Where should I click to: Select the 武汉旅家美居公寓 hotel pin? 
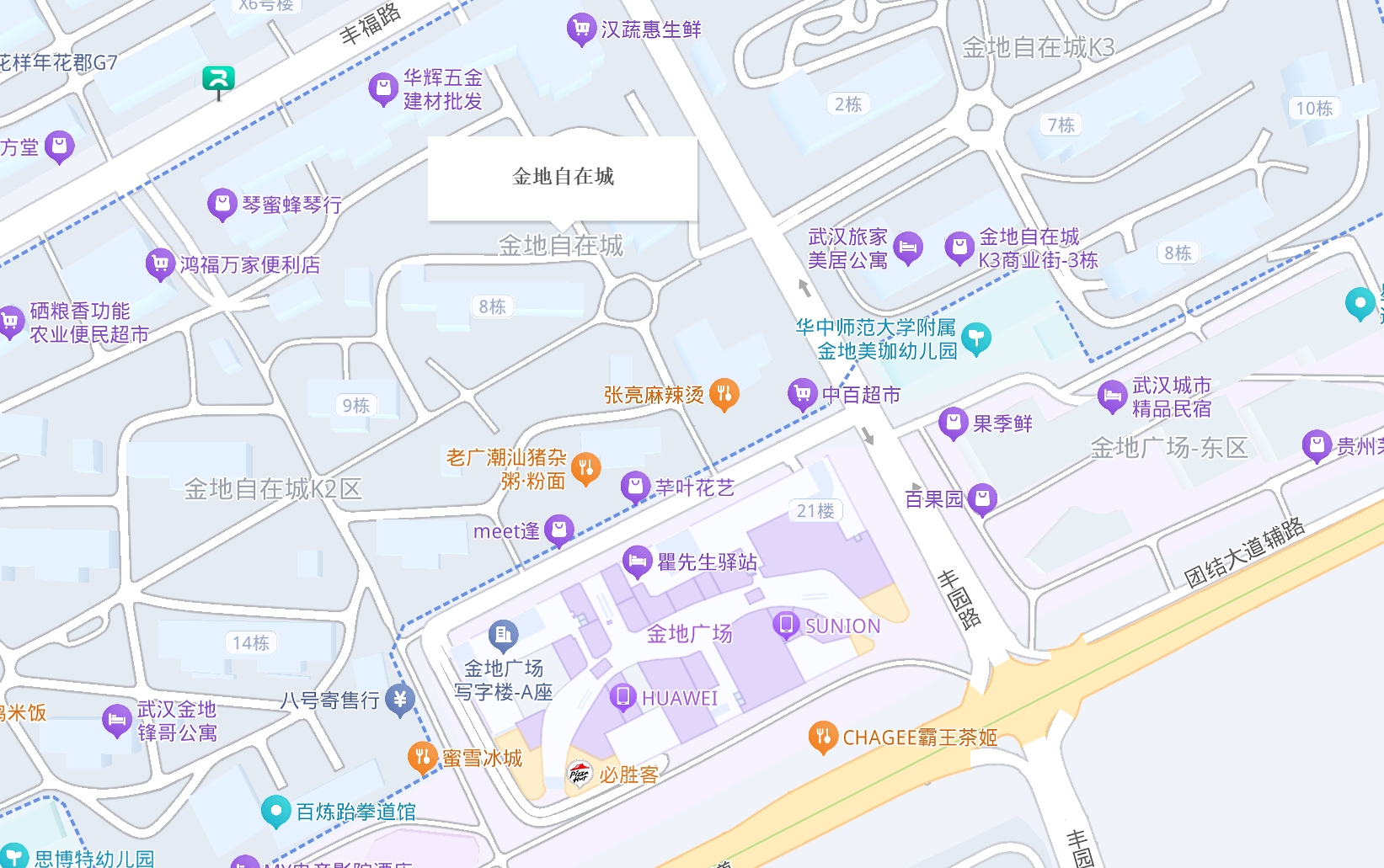coord(907,248)
